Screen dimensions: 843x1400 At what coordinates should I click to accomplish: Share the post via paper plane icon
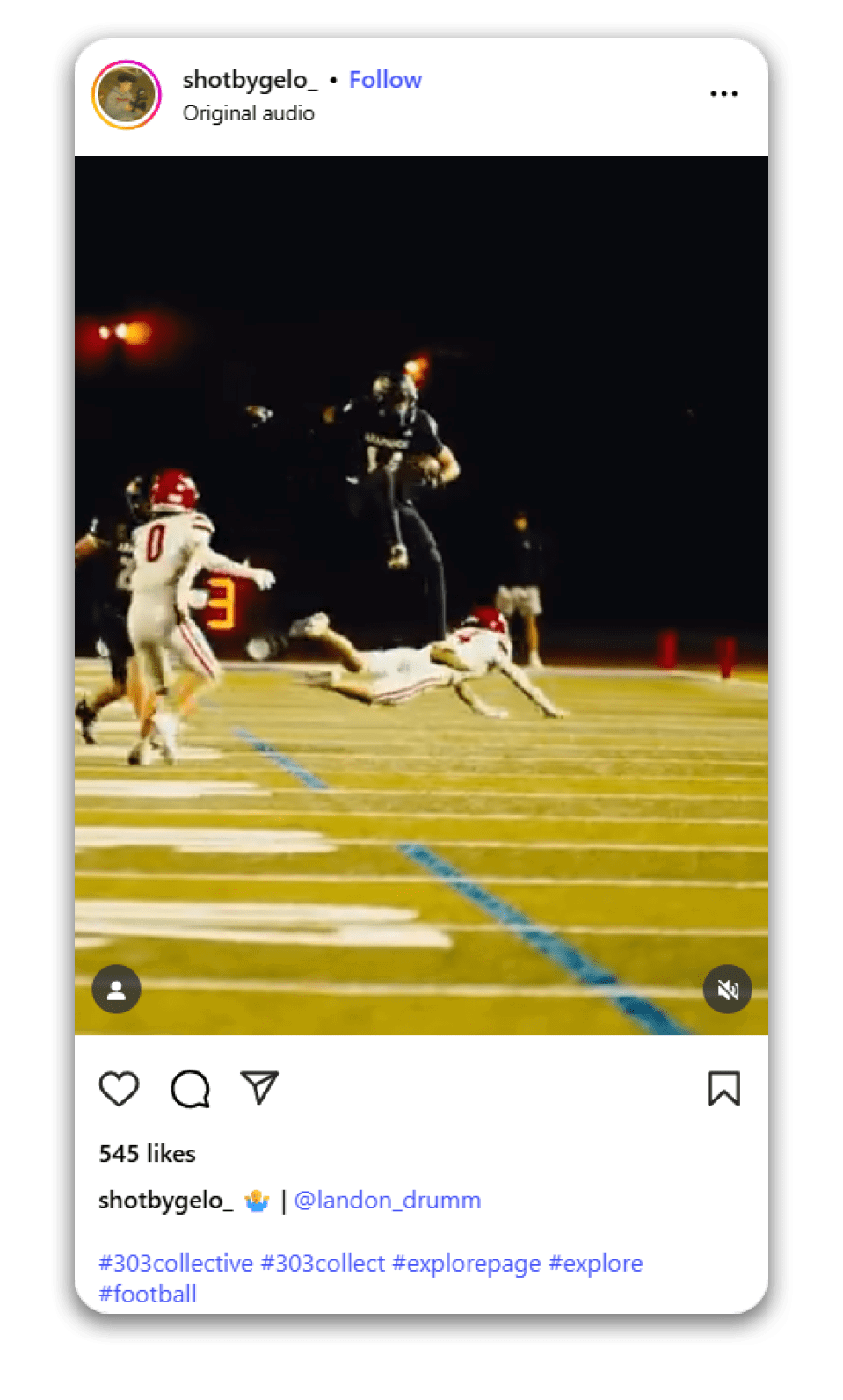coord(259,1087)
